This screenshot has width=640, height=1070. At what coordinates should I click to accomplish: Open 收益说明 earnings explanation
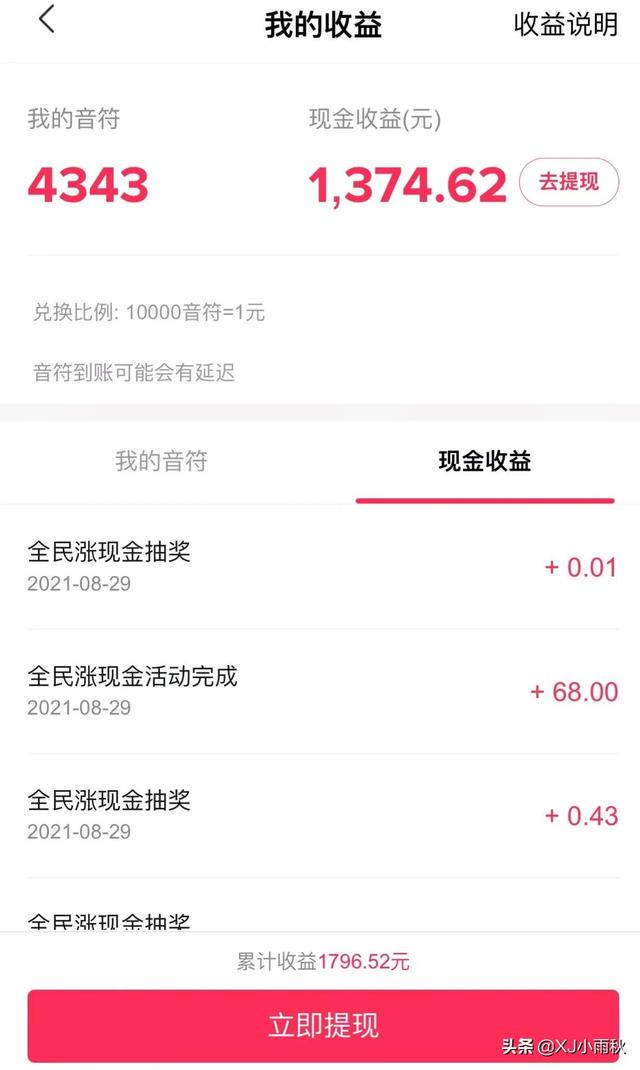[x=566, y=24]
